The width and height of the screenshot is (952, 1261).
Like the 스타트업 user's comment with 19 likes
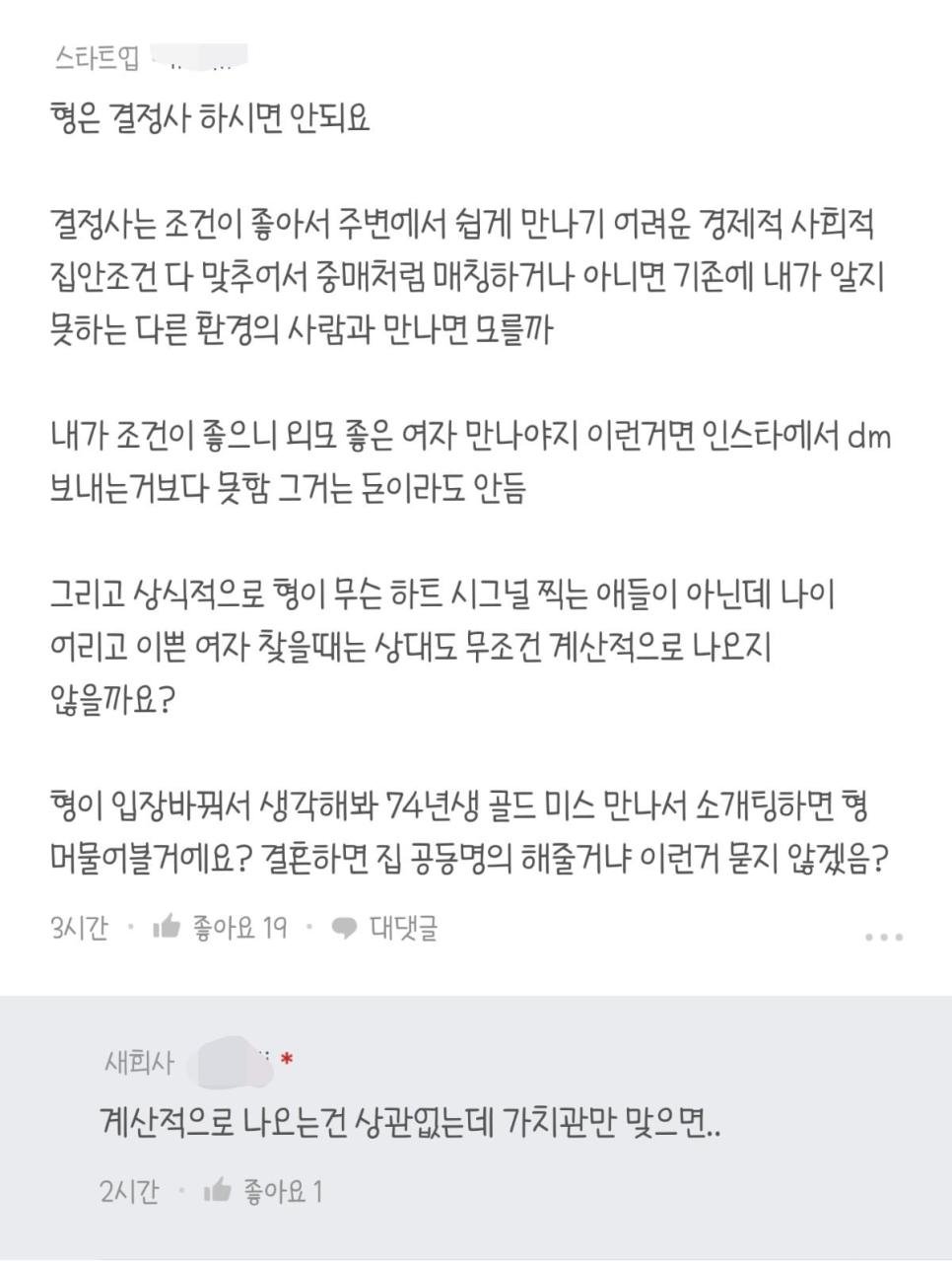pyautogui.click(x=168, y=927)
